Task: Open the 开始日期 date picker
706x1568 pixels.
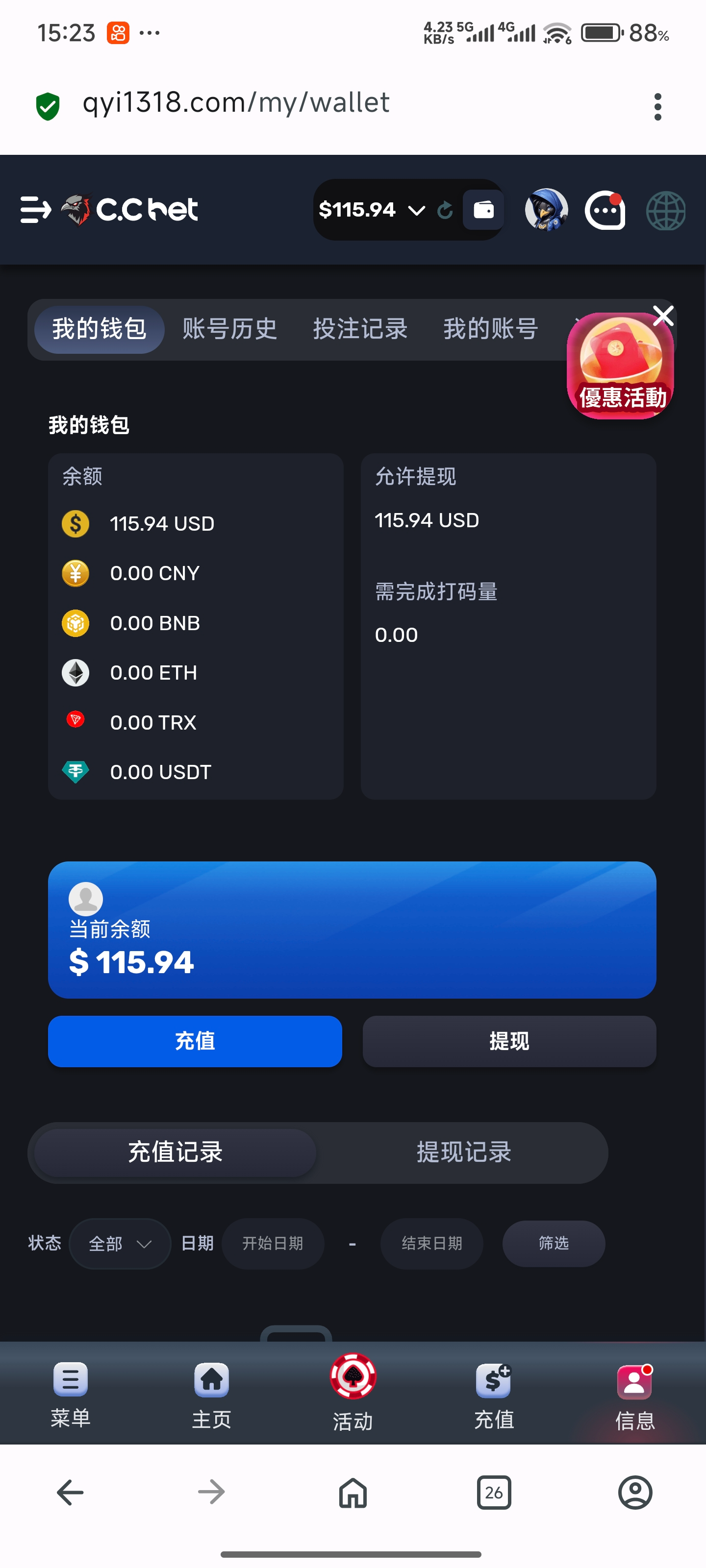Action: pyautogui.click(x=274, y=1244)
